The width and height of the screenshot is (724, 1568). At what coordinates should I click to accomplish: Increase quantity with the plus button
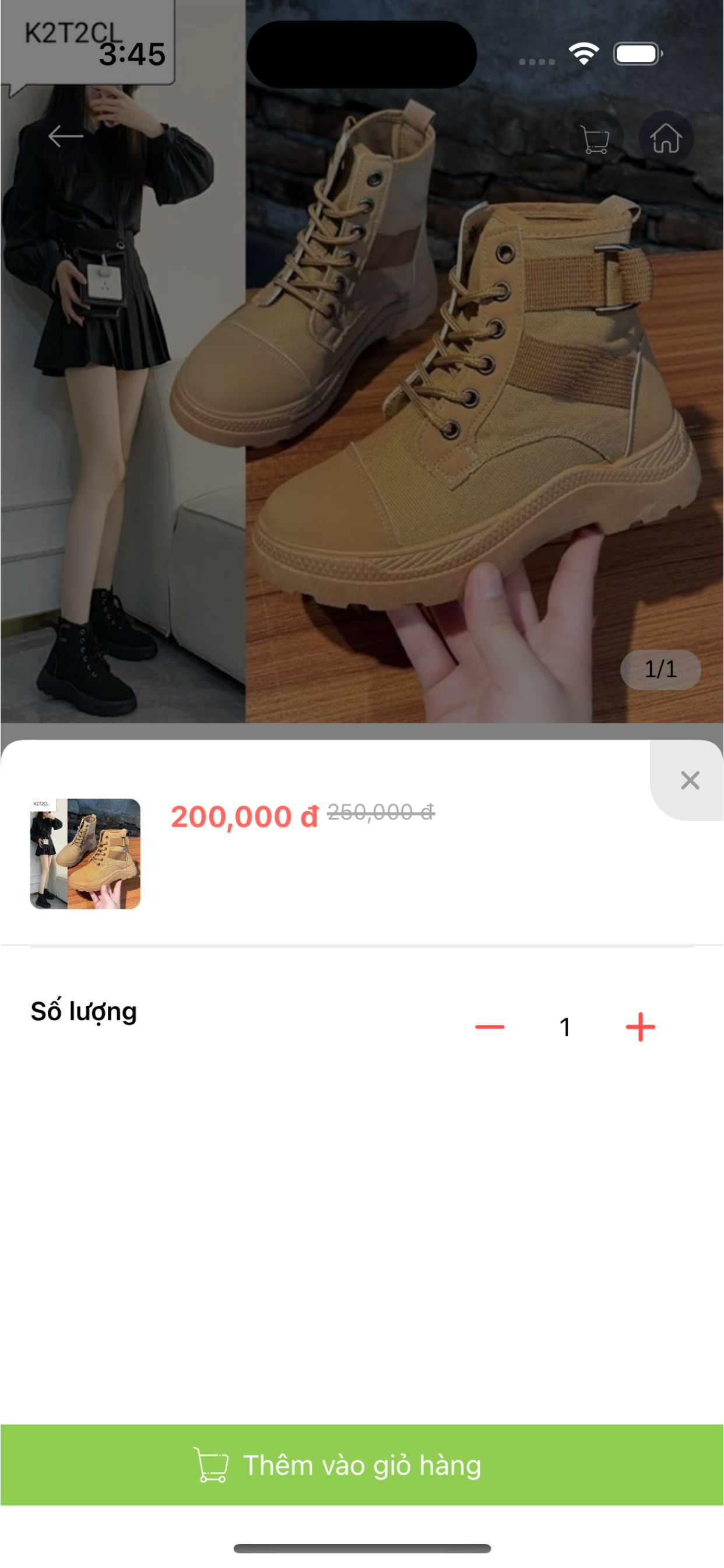click(640, 1027)
